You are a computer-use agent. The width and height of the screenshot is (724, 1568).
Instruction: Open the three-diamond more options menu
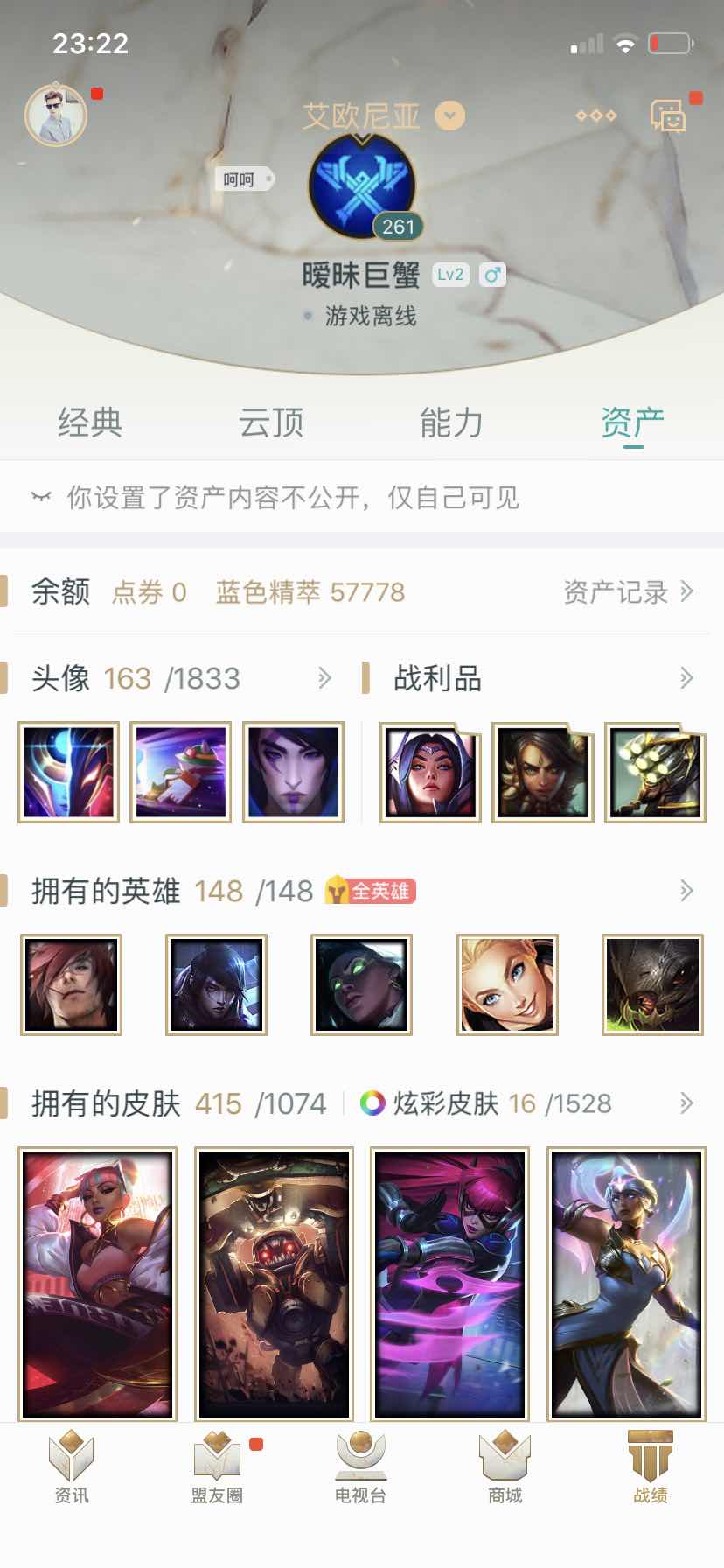[x=595, y=115]
